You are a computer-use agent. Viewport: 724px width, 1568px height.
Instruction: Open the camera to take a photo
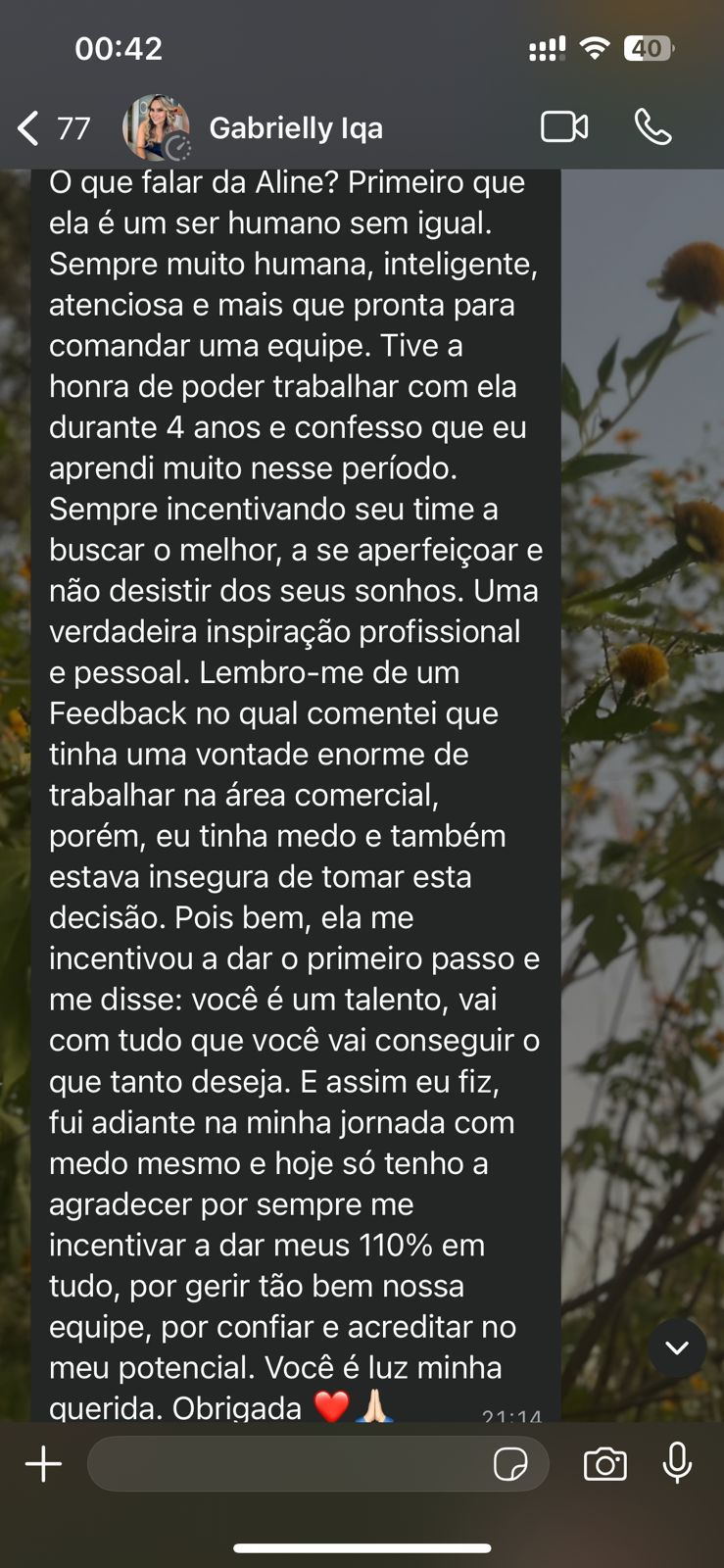click(x=604, y=1464)
